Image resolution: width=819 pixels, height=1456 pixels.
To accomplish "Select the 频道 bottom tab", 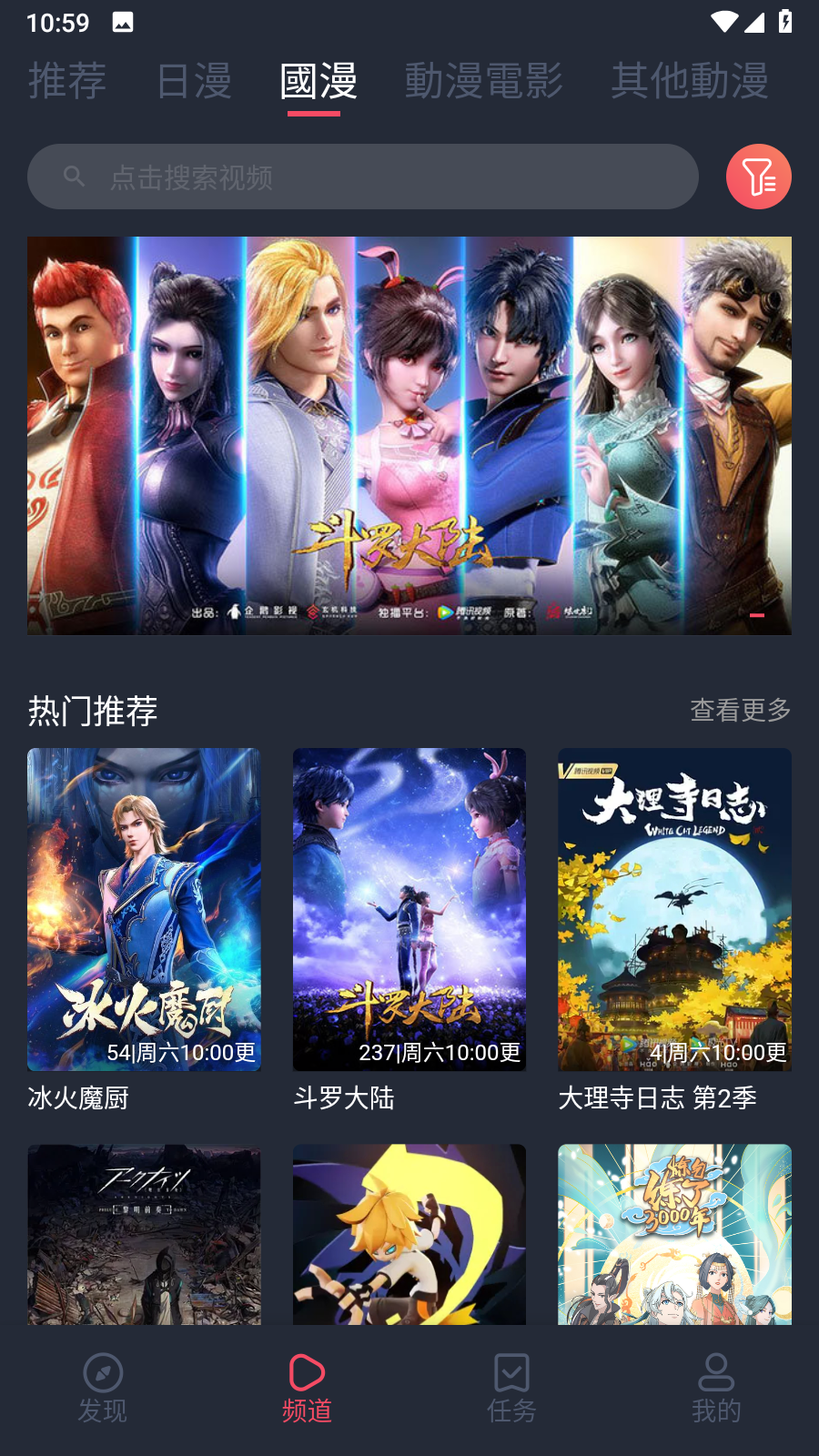I will click(307, 1387).
